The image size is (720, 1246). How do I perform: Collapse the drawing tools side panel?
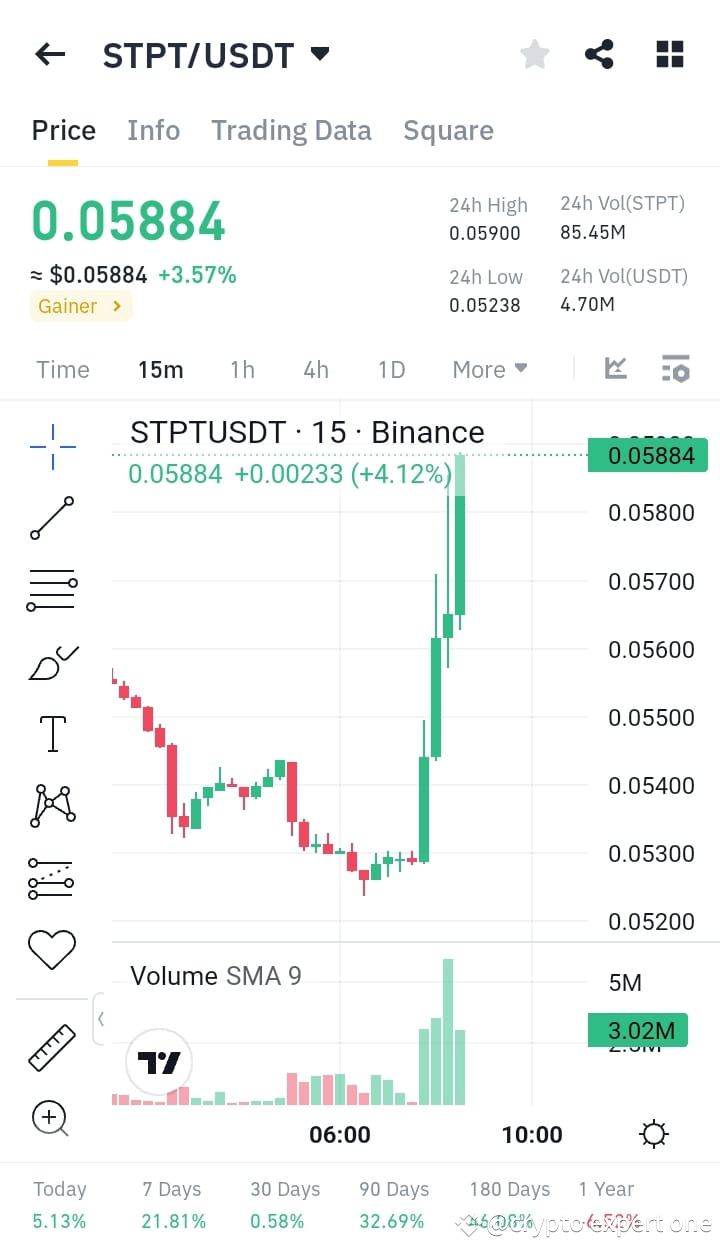click(103, 1018)
